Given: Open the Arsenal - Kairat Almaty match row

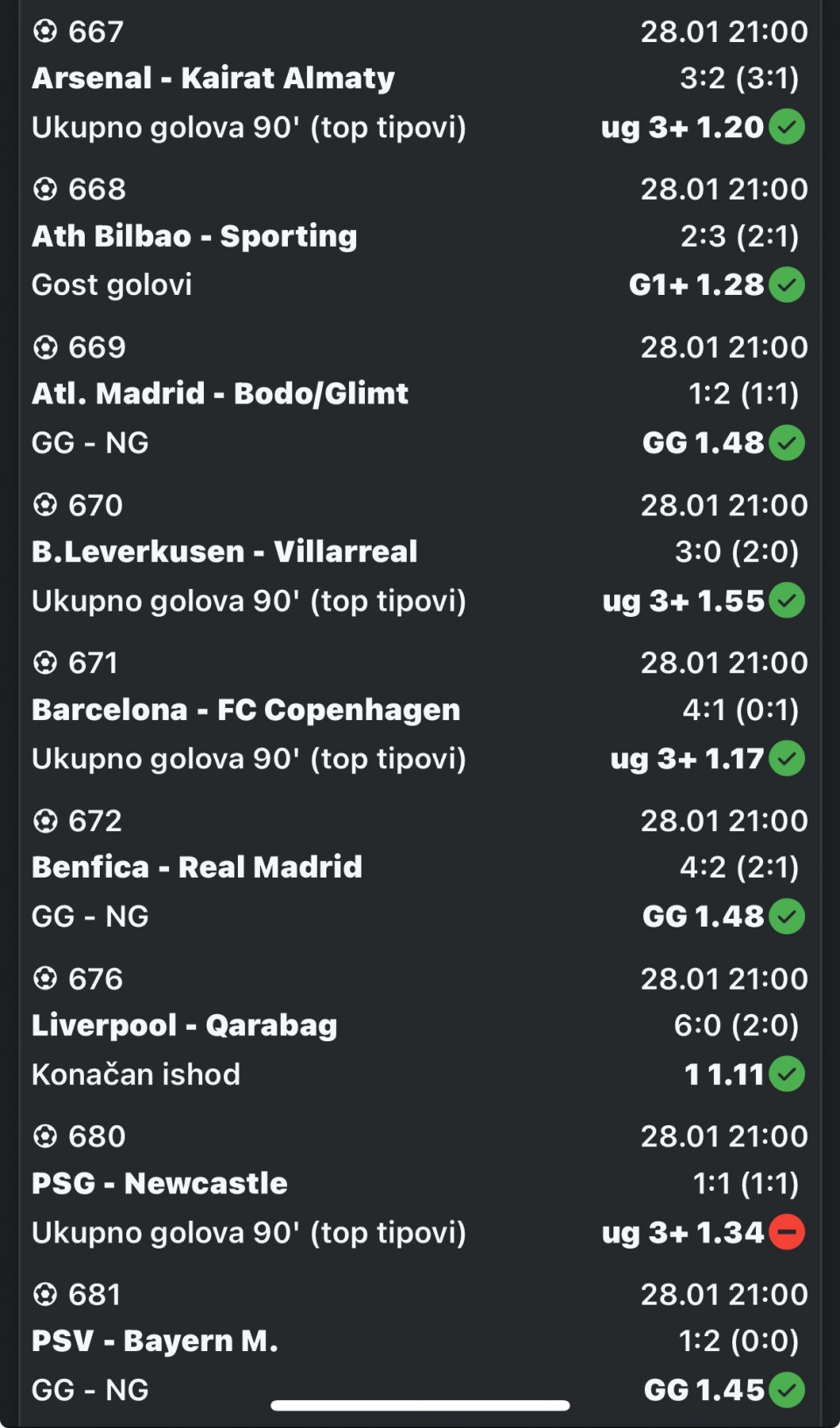Looking at the screenshot, I should click(x=213, y=79).
